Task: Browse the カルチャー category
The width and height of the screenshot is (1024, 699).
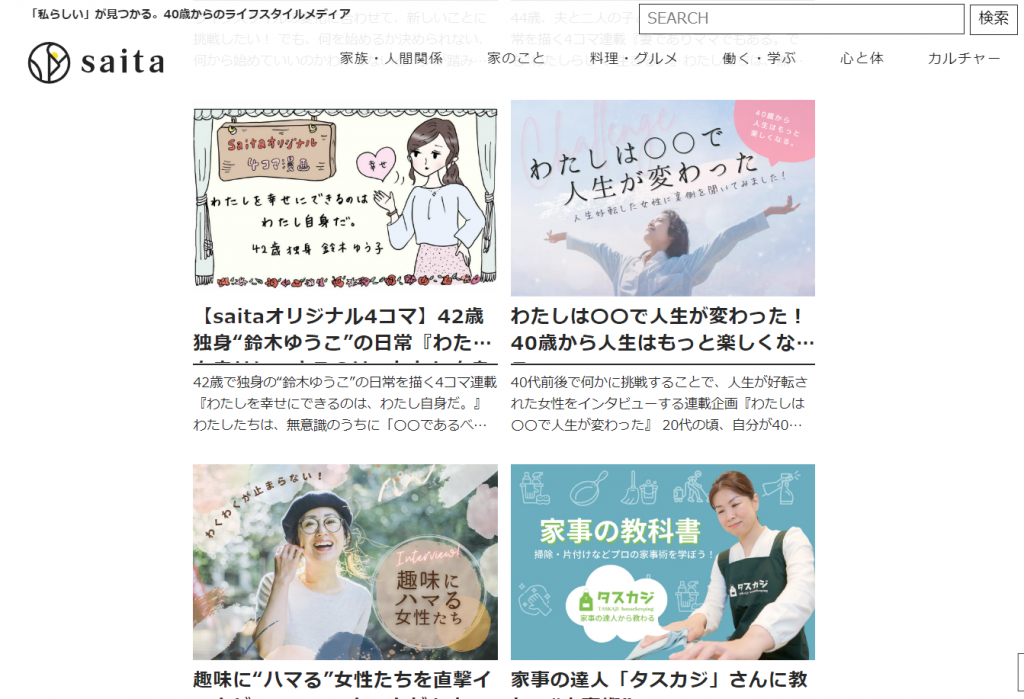Action: click(x=964, y=58)
